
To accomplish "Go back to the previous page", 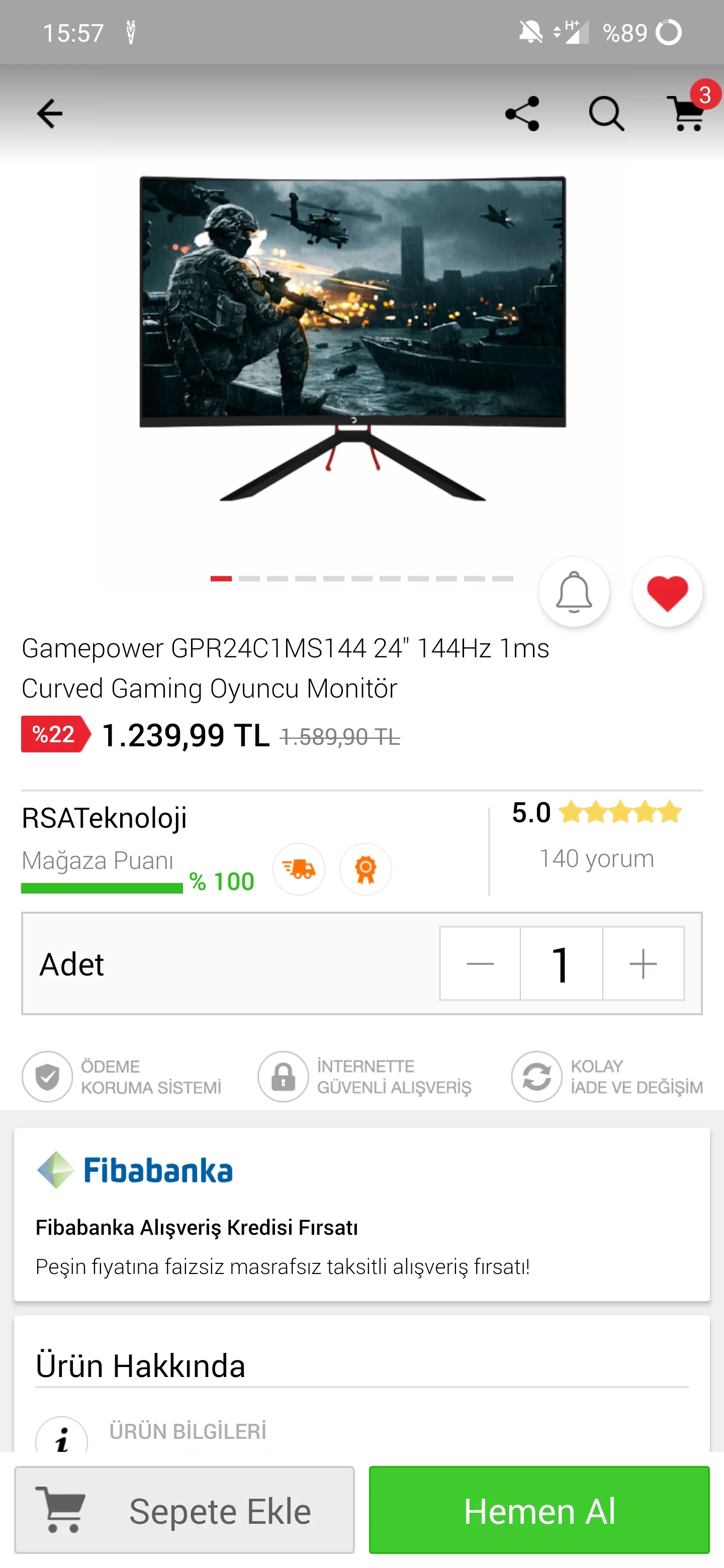I will (x=49, y=114).
